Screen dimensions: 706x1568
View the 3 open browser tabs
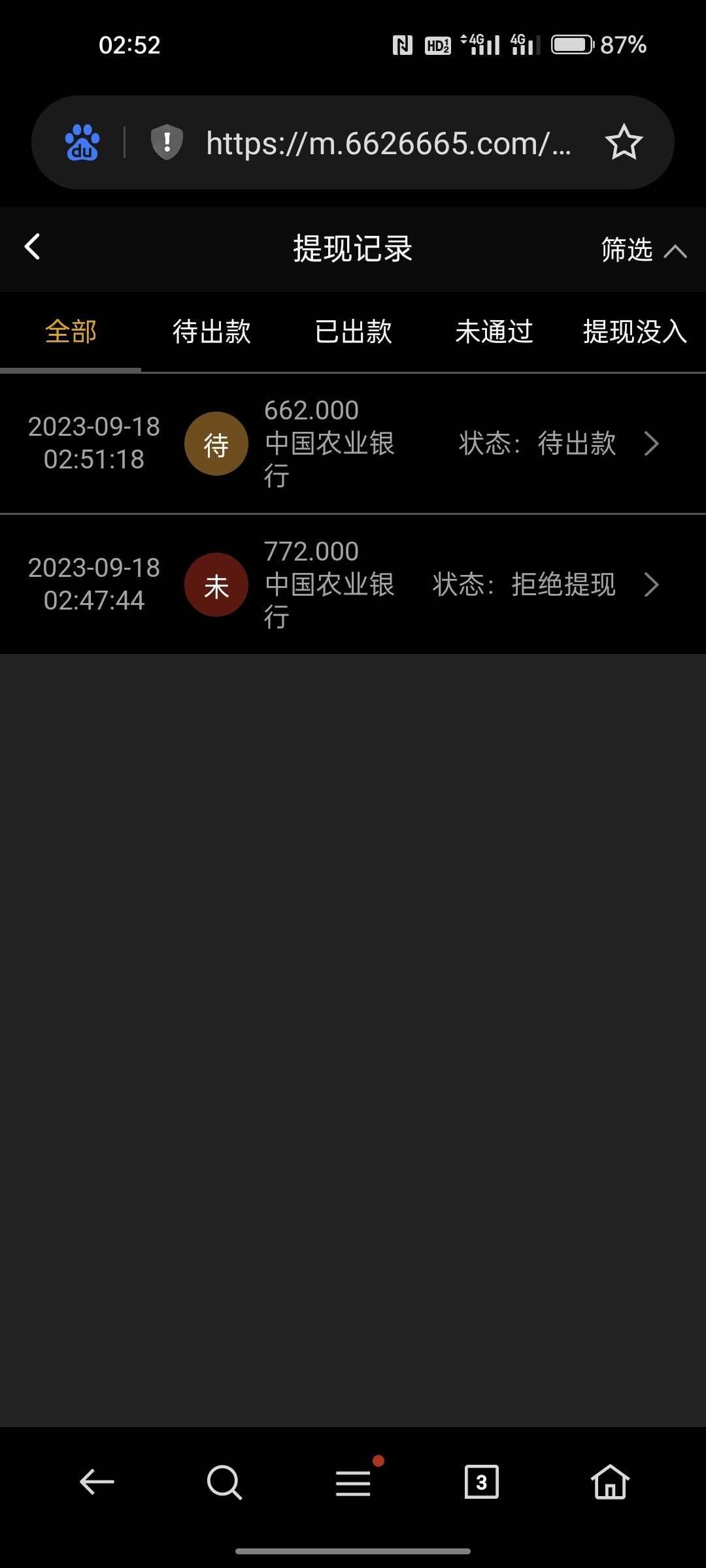coord(482,1482)
